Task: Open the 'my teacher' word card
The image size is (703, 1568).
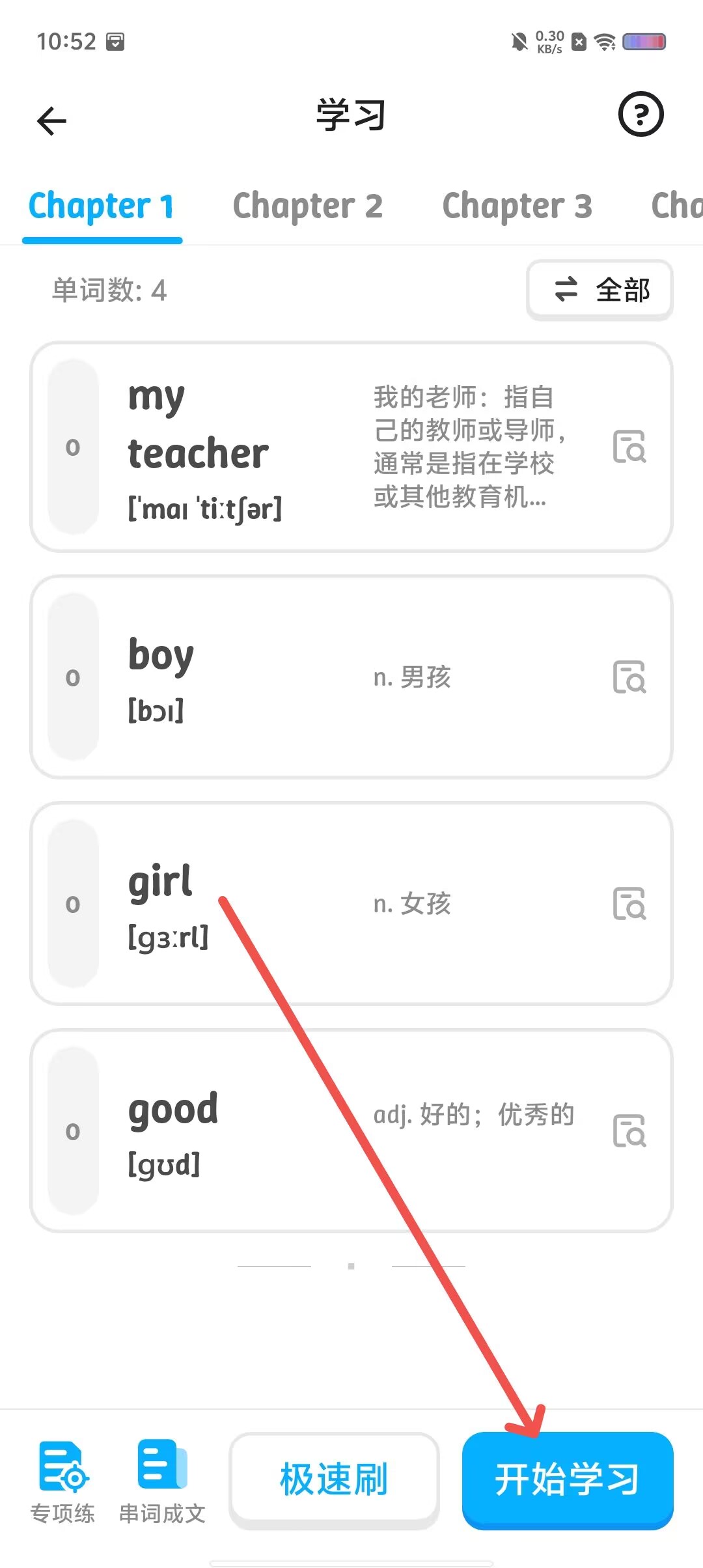Action: pyautogui.click(x=351, y=447)
